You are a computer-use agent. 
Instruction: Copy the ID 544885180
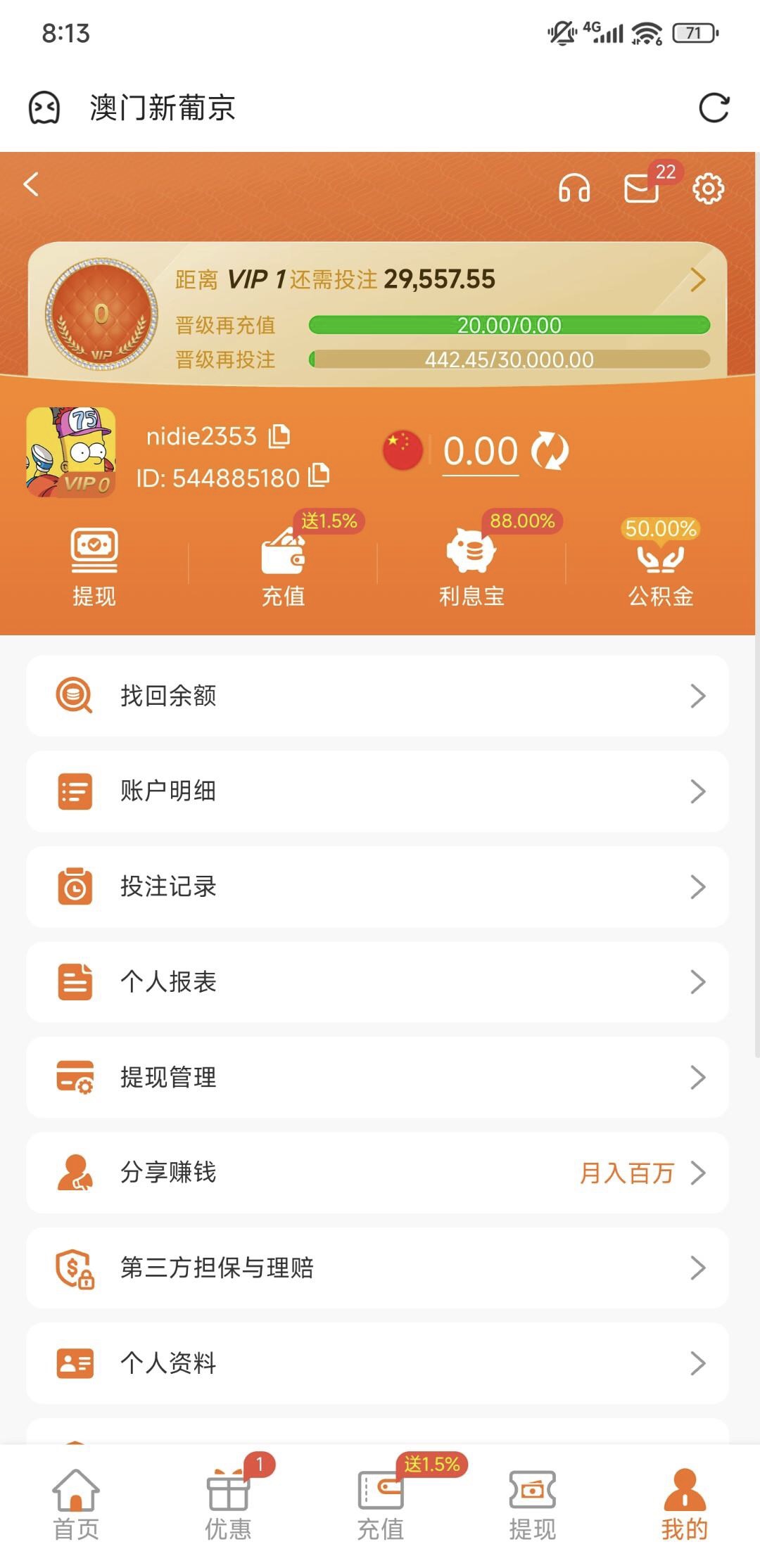319,476
